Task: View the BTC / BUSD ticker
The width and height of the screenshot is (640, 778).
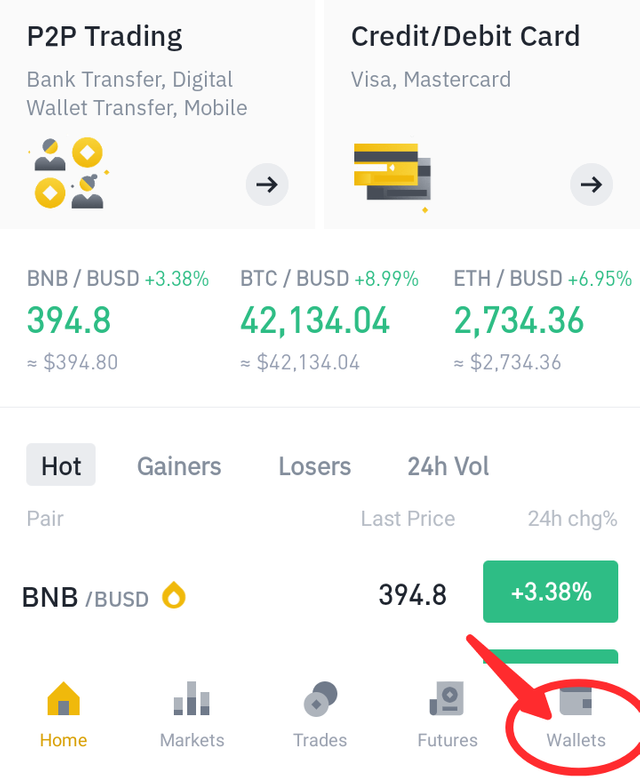Action: click(x=329, y=320)
